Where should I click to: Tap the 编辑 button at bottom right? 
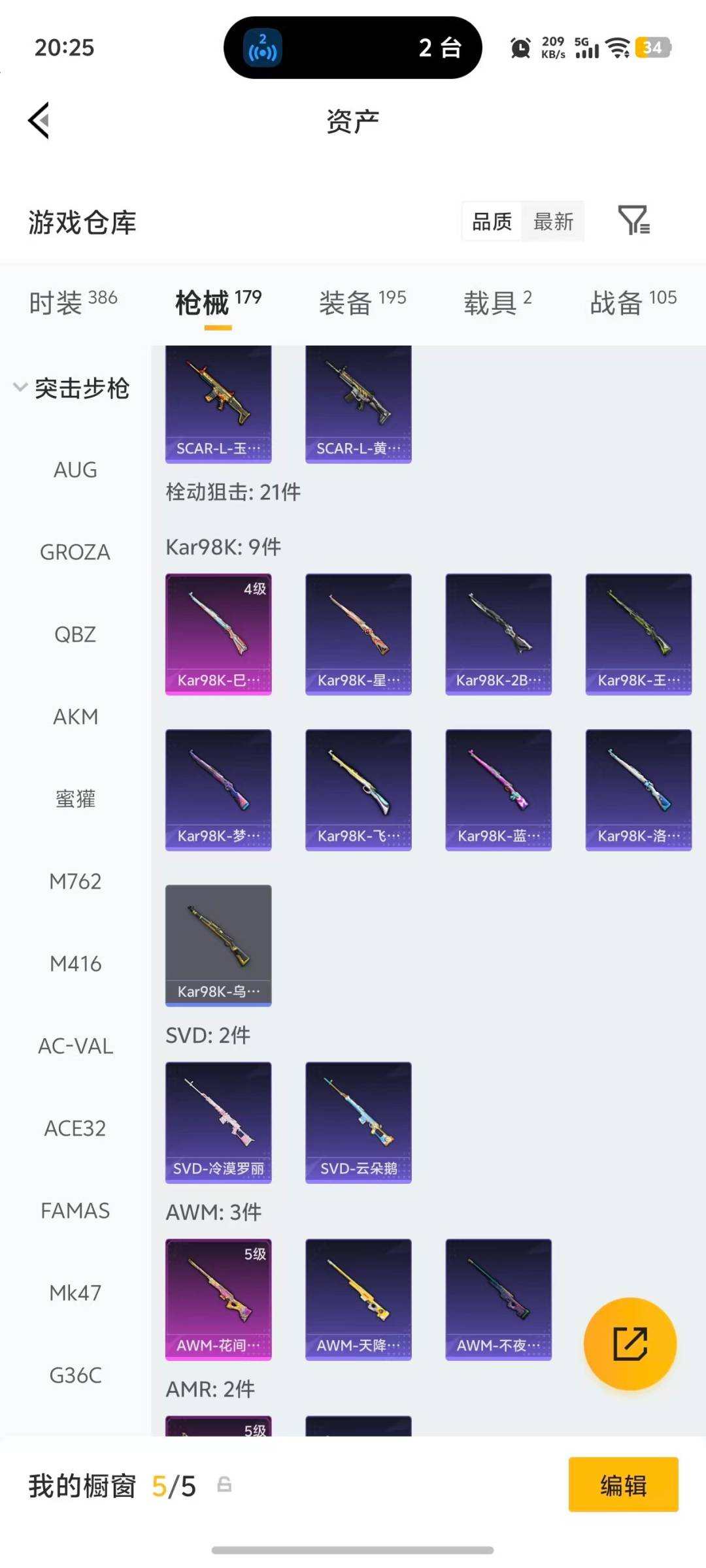click(622, 1484)
